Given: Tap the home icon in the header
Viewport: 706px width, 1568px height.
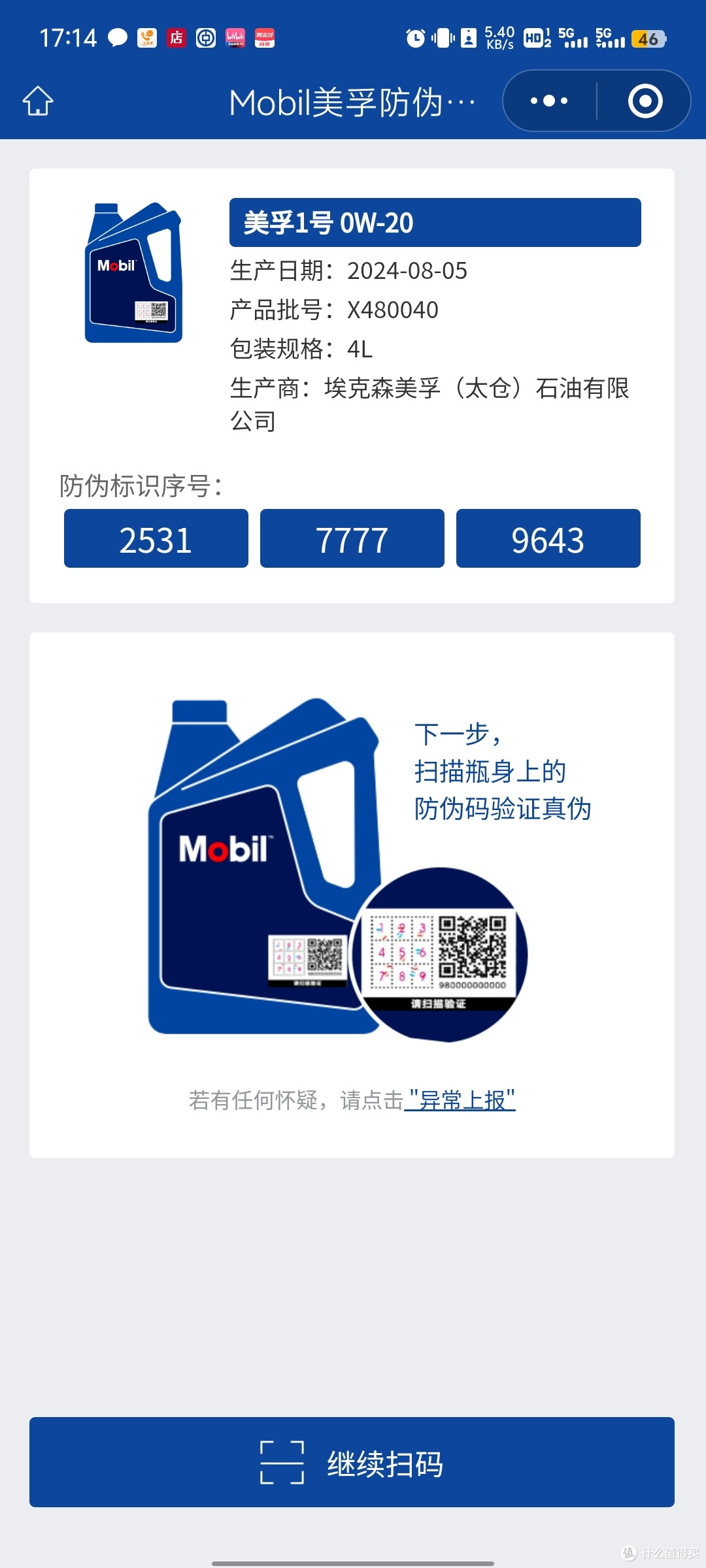Looking at the screenshot, I should click(x=38, y=101).
